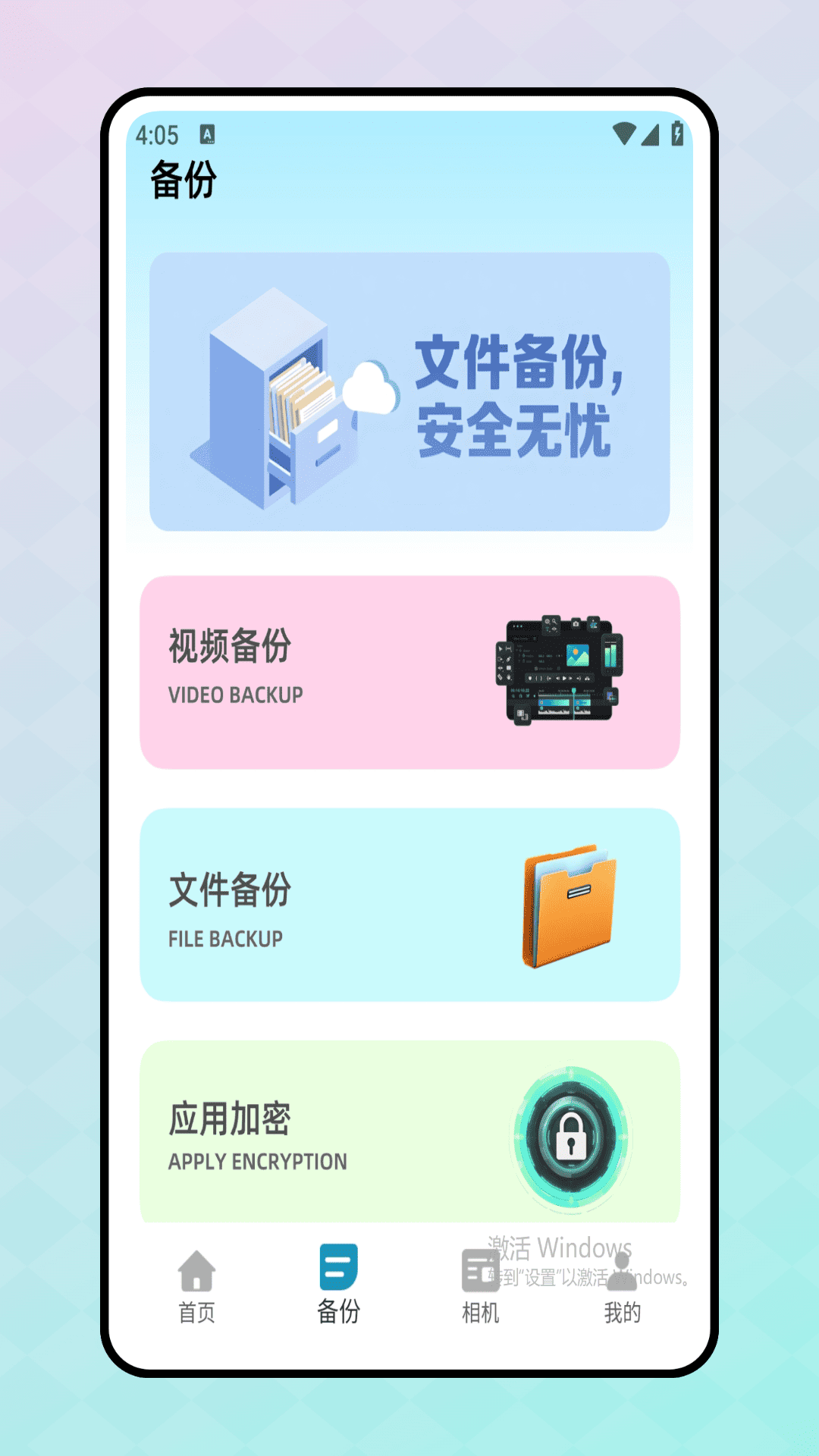Tap the cloud upload icon in banner illustration

point(369,386)
